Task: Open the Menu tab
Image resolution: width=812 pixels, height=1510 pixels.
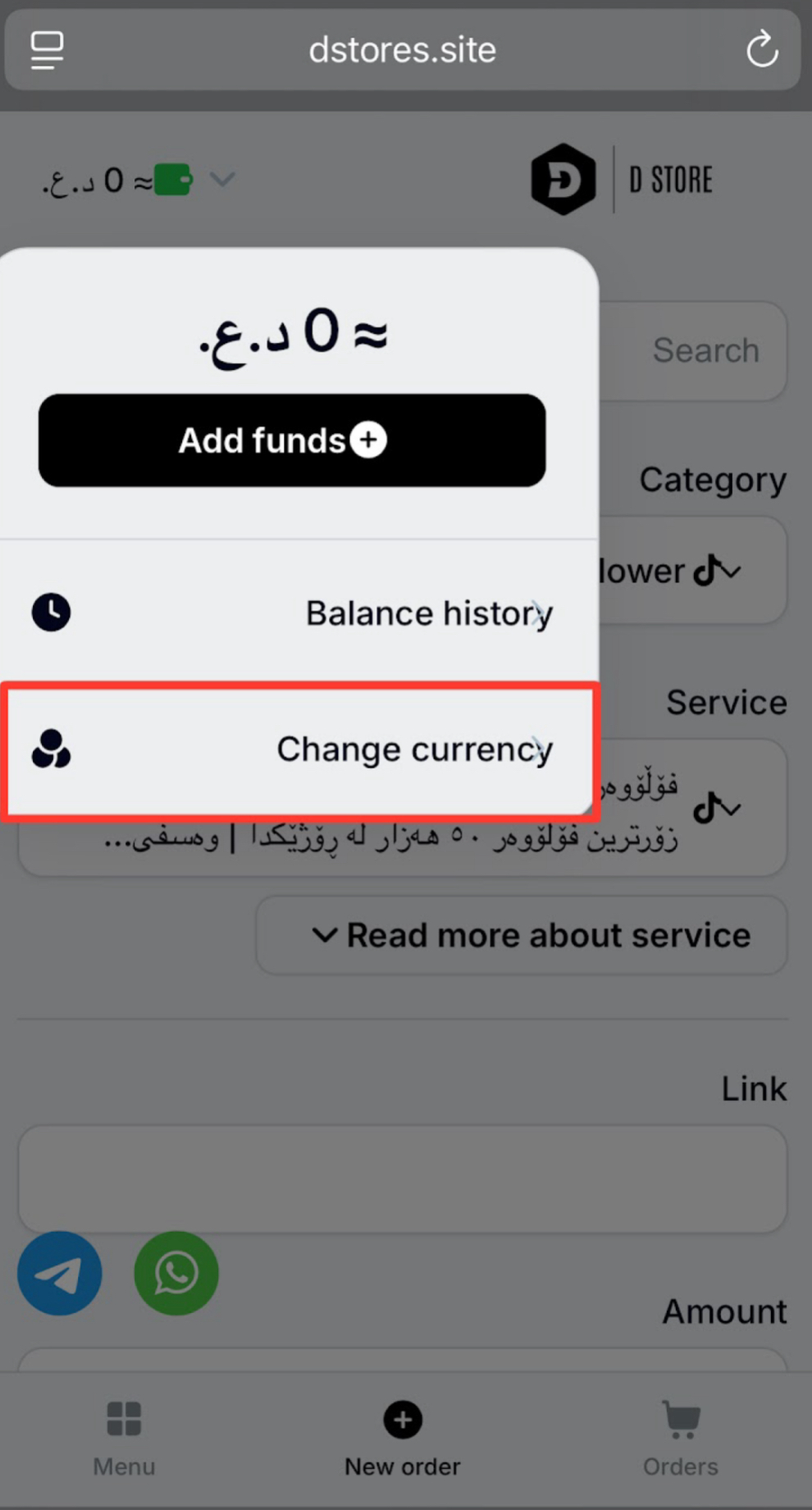Action: coord(124,1438)
